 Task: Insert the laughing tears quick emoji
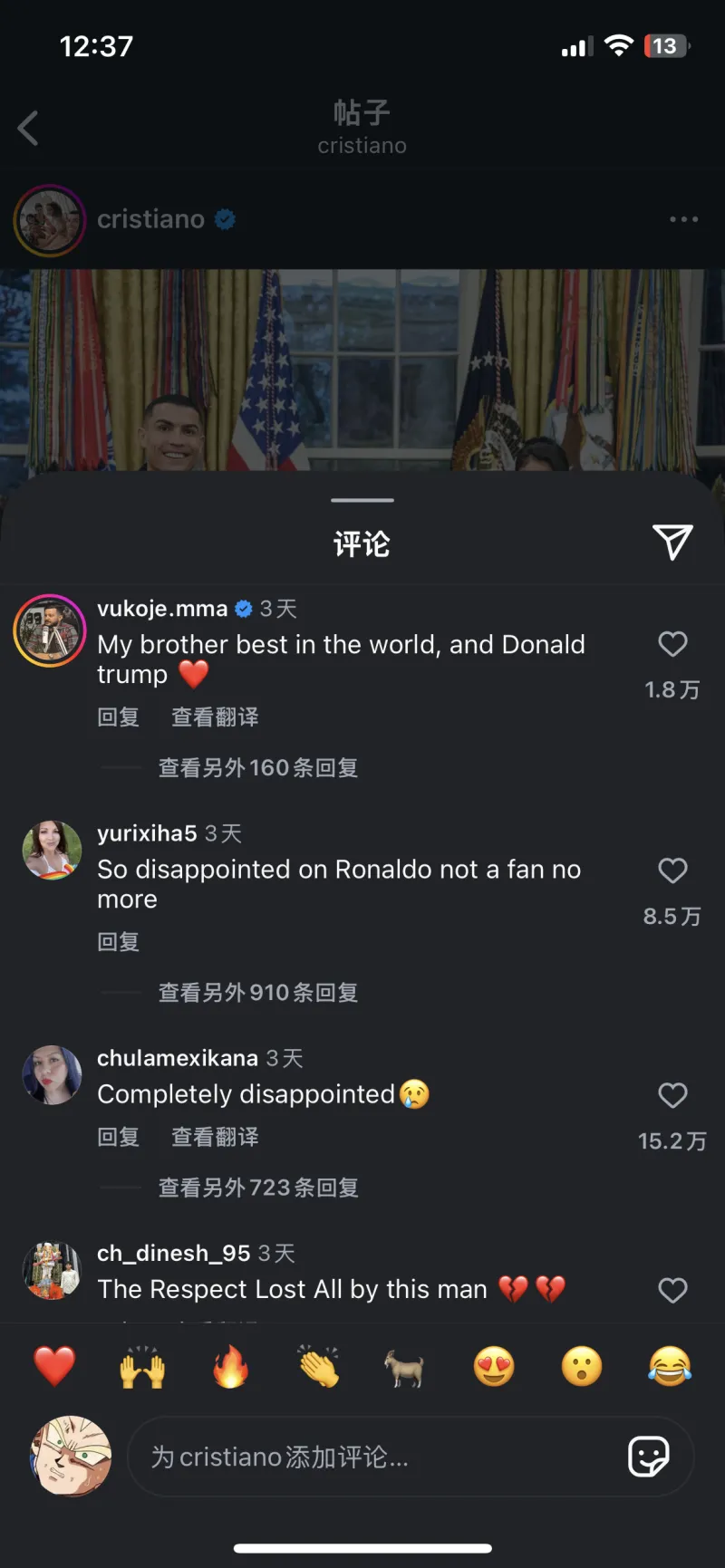(670, 1366)
